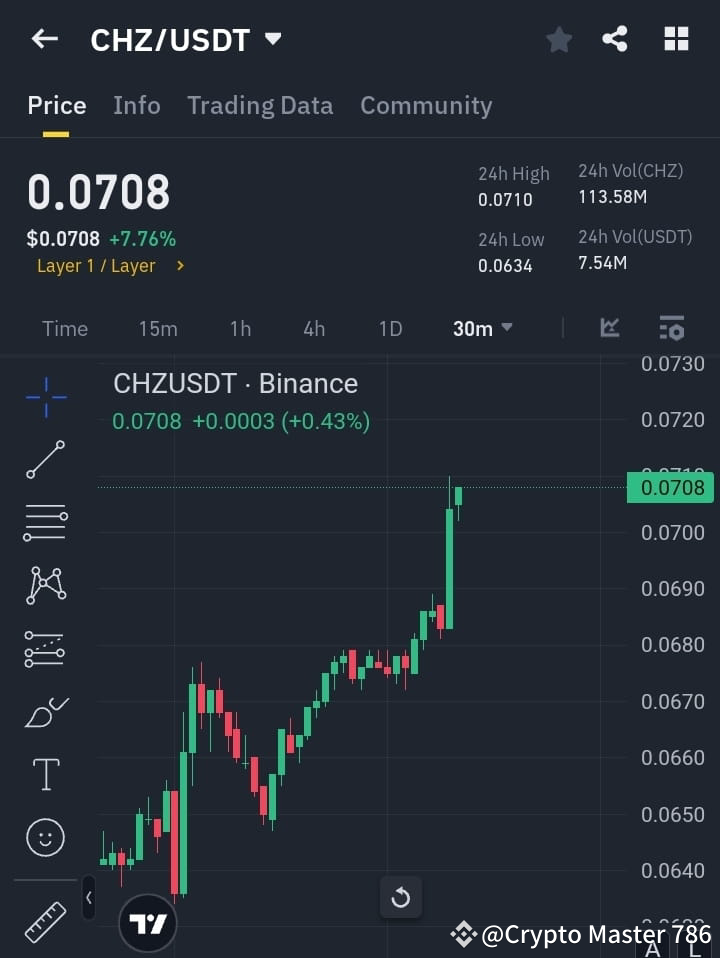Screen dimensions: 720x958
Task: Select the ruler measurement tool
Action: point(44,922)
